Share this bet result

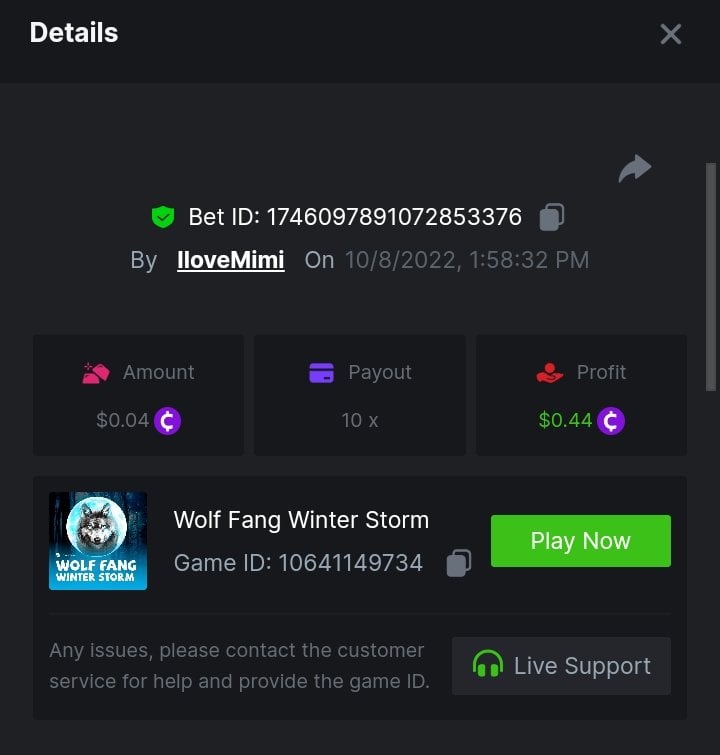pos(634,169)
